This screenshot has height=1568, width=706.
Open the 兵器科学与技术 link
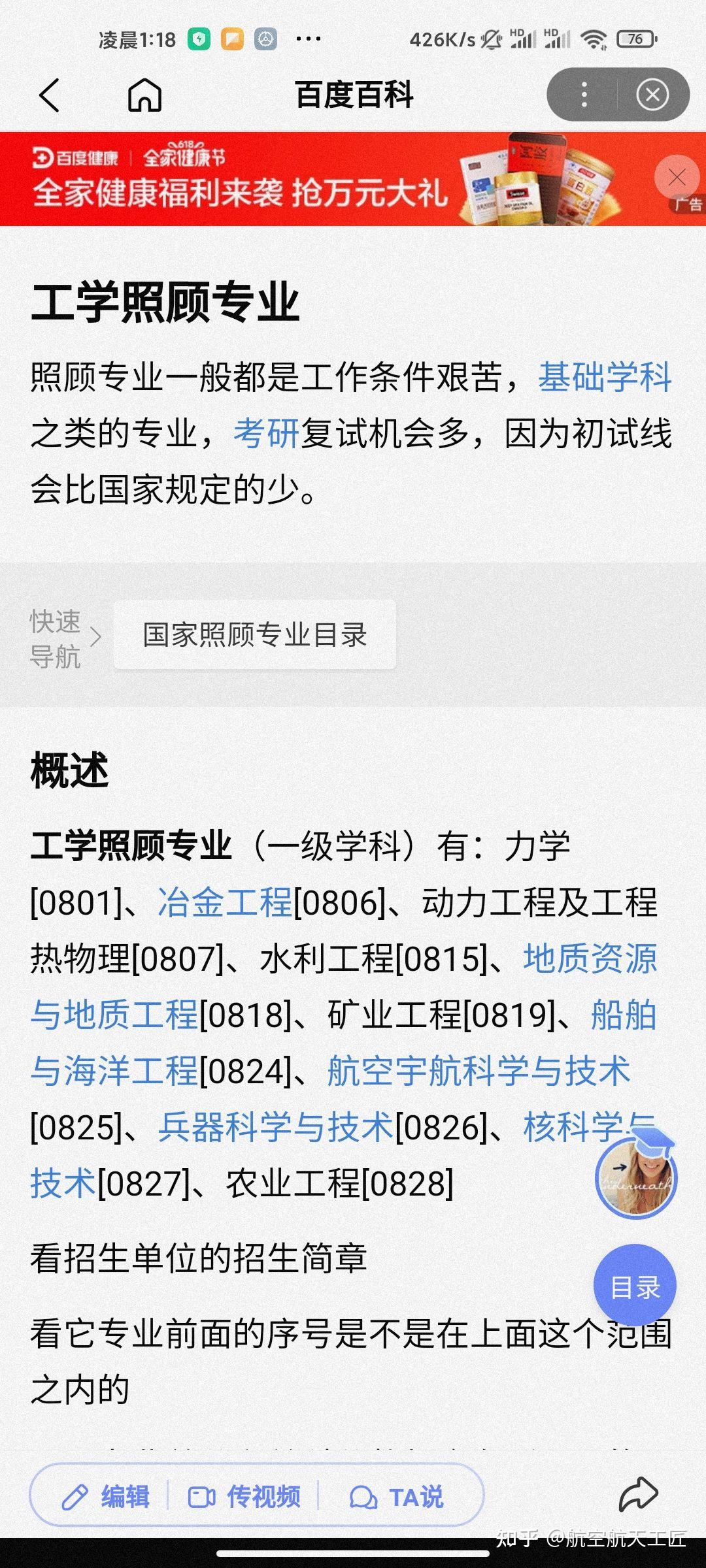[276, 1127]
